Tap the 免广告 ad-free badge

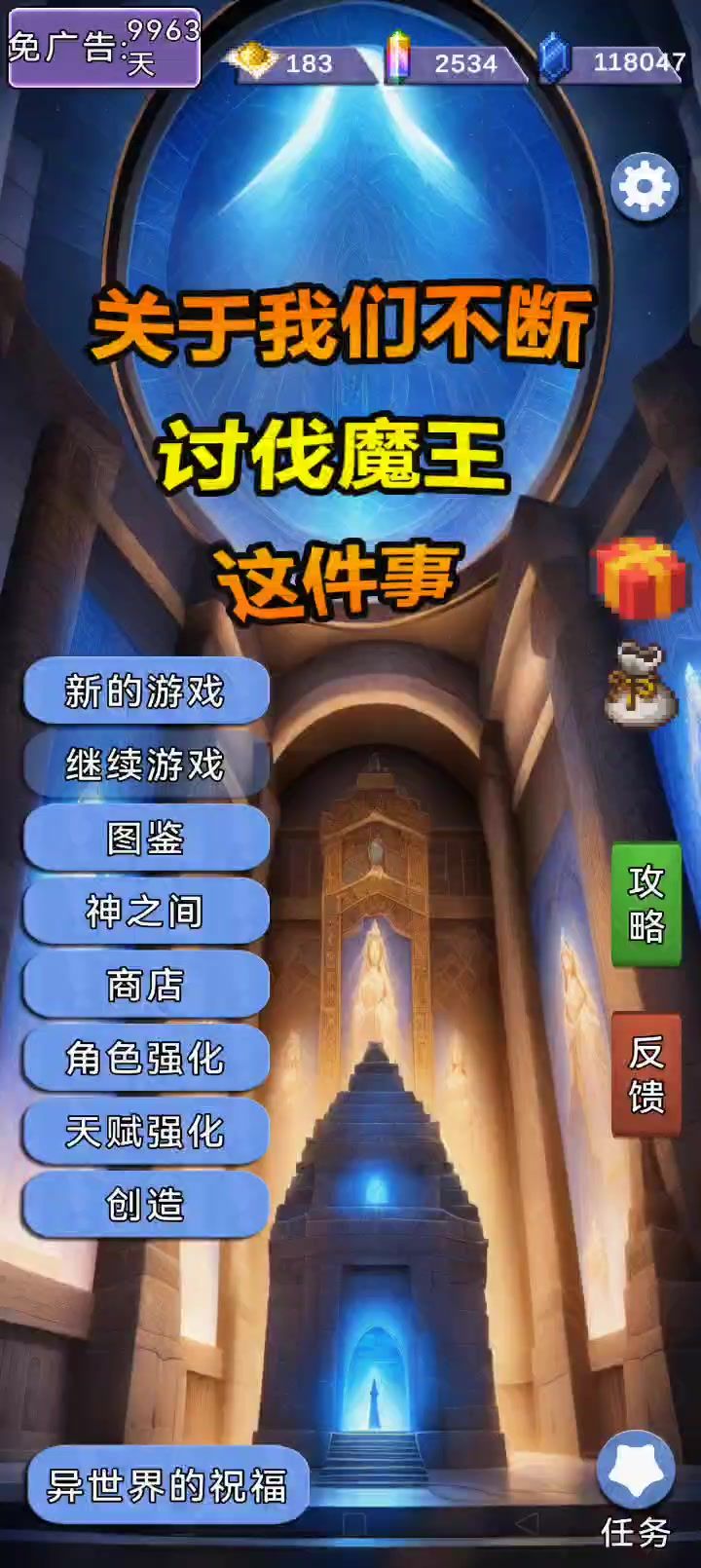[x=104, y=47]
